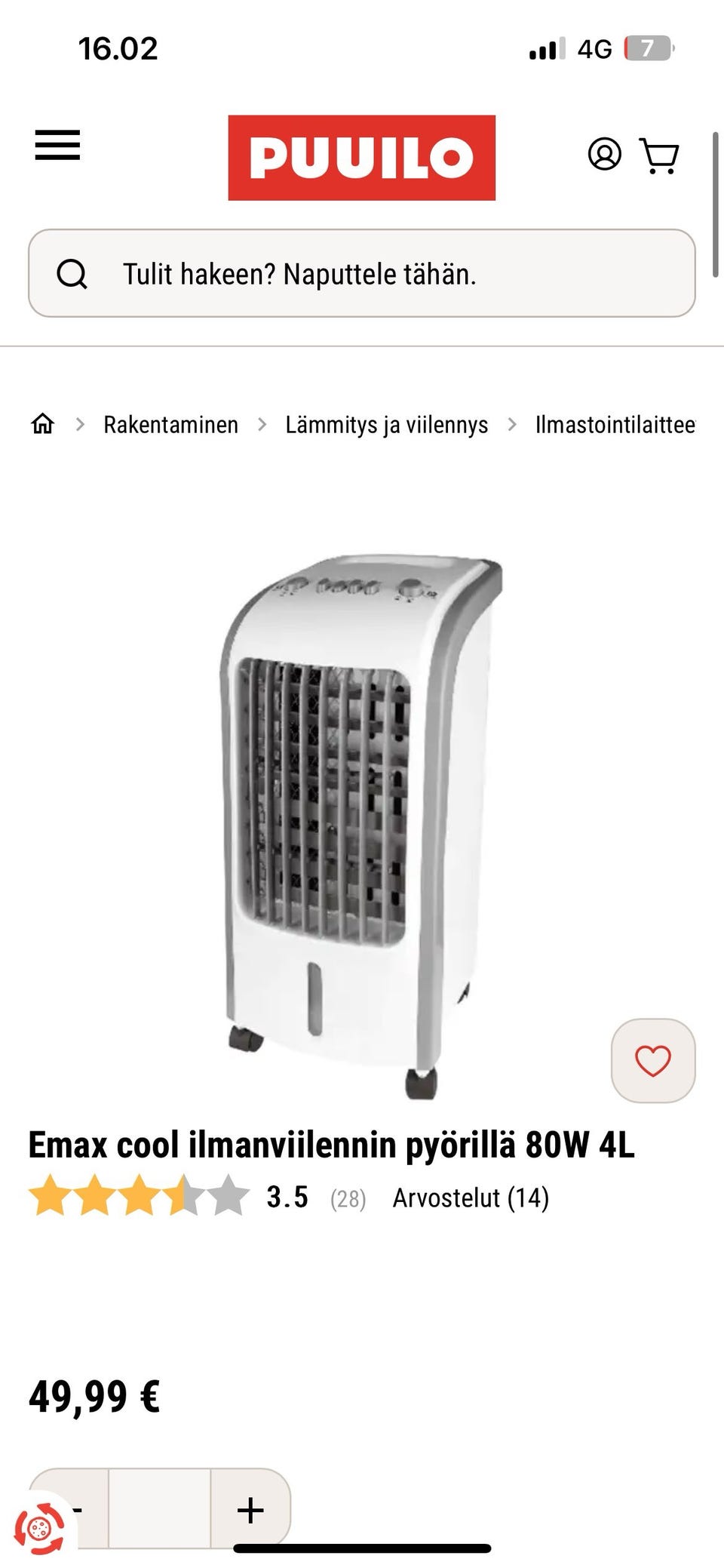This screenshot has width=724, height=1568.
Task: Open the Ilmastointilaitteet breadcrumb
Action: coord(615,425)
